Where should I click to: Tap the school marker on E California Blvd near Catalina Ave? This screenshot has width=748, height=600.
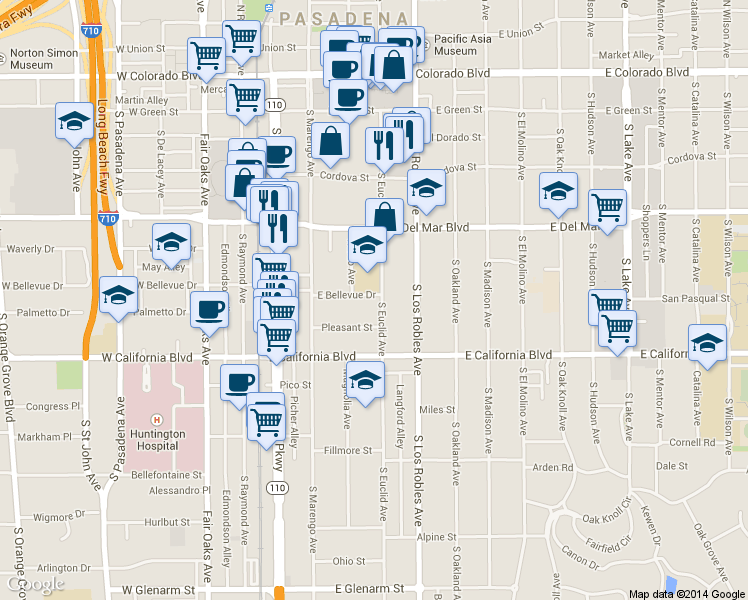click(707, 345)
